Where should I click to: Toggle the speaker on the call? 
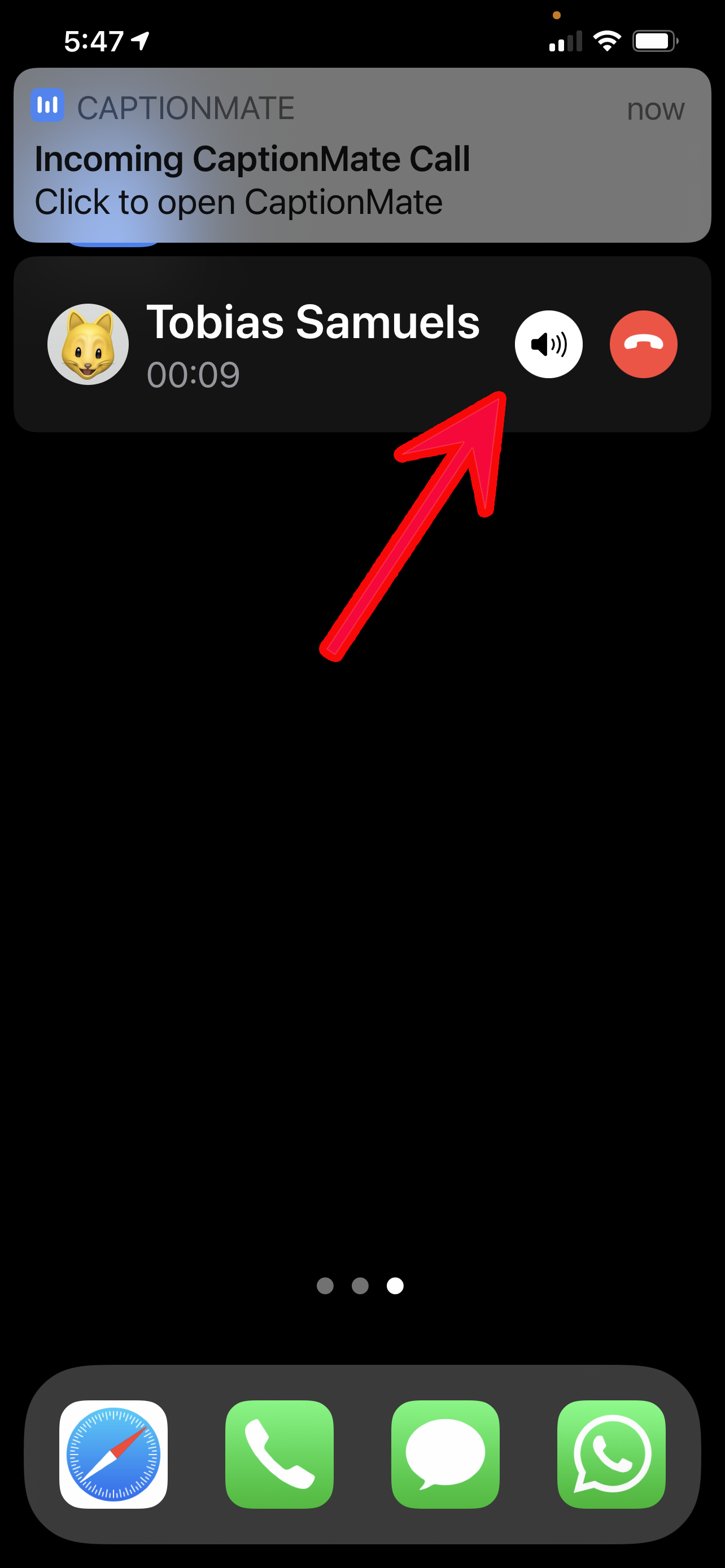548,344
